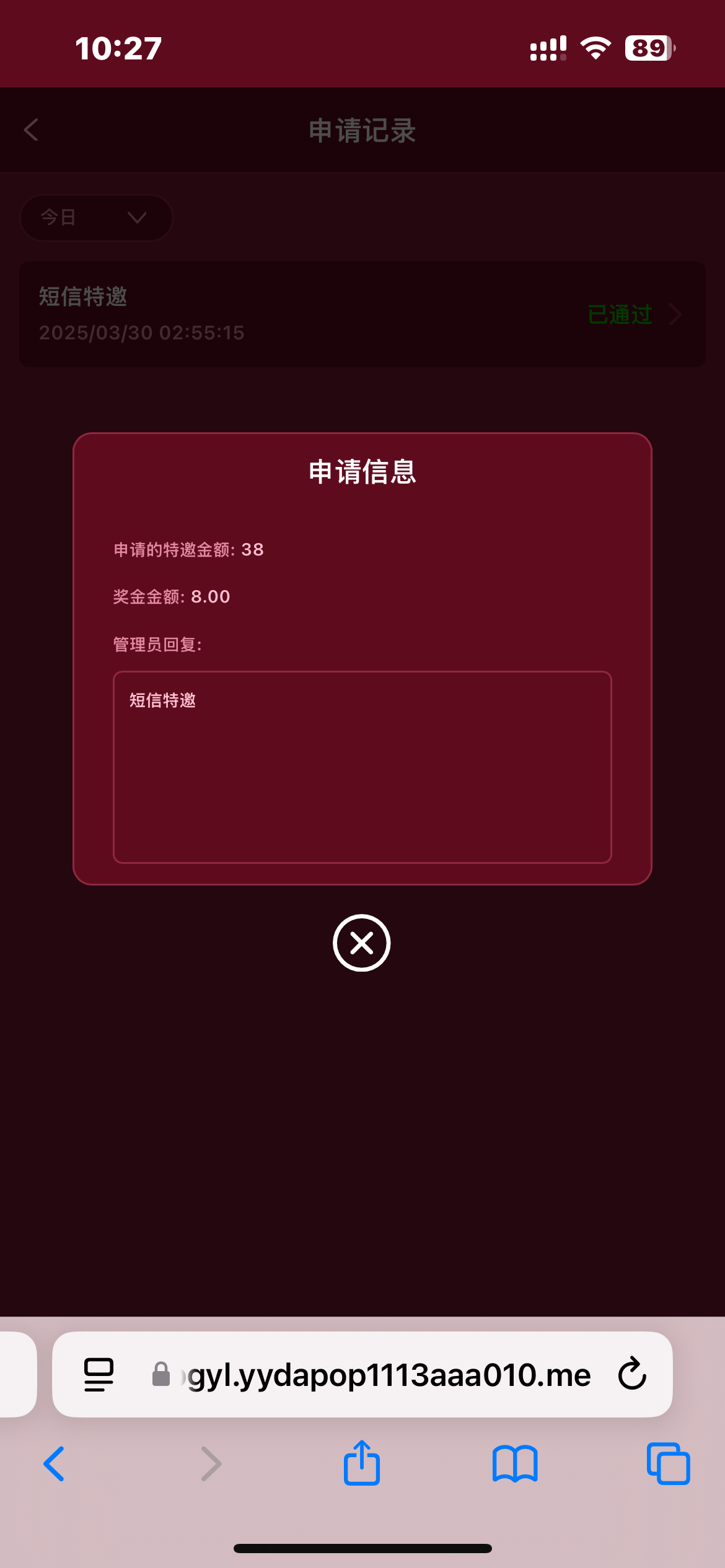Open Safari page settings menu
Image resolution: width=725 pixels, height=1568 pixels.
99,1374
